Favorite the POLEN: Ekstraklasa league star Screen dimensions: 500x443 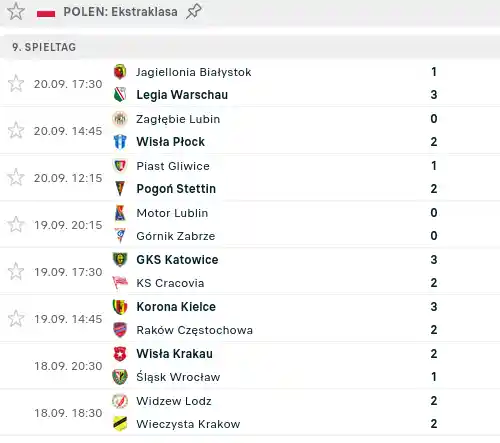[16, 11]
